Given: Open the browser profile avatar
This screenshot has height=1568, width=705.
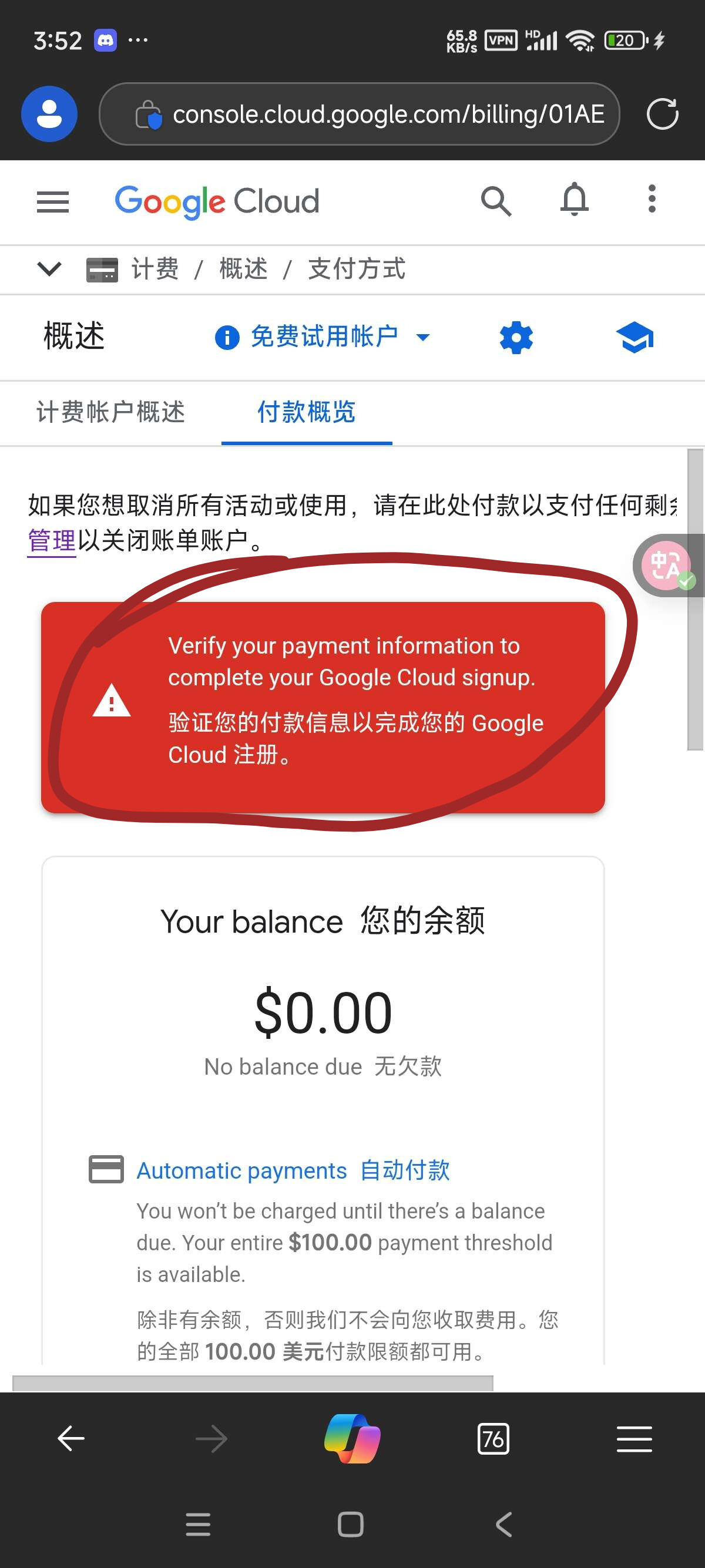Looking at the screenshot, I should (49, 115).
